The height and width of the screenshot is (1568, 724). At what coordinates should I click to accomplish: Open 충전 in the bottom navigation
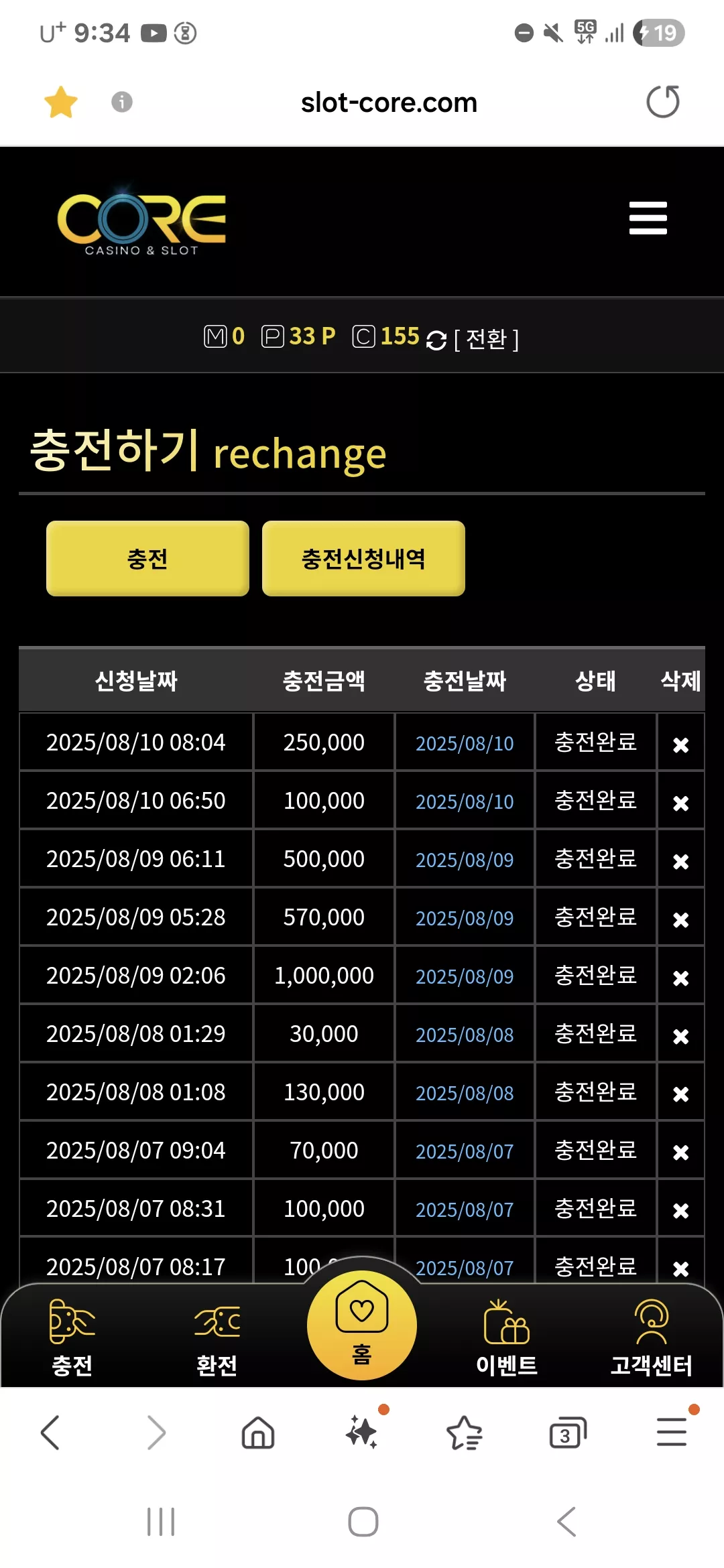[72, 1337]
